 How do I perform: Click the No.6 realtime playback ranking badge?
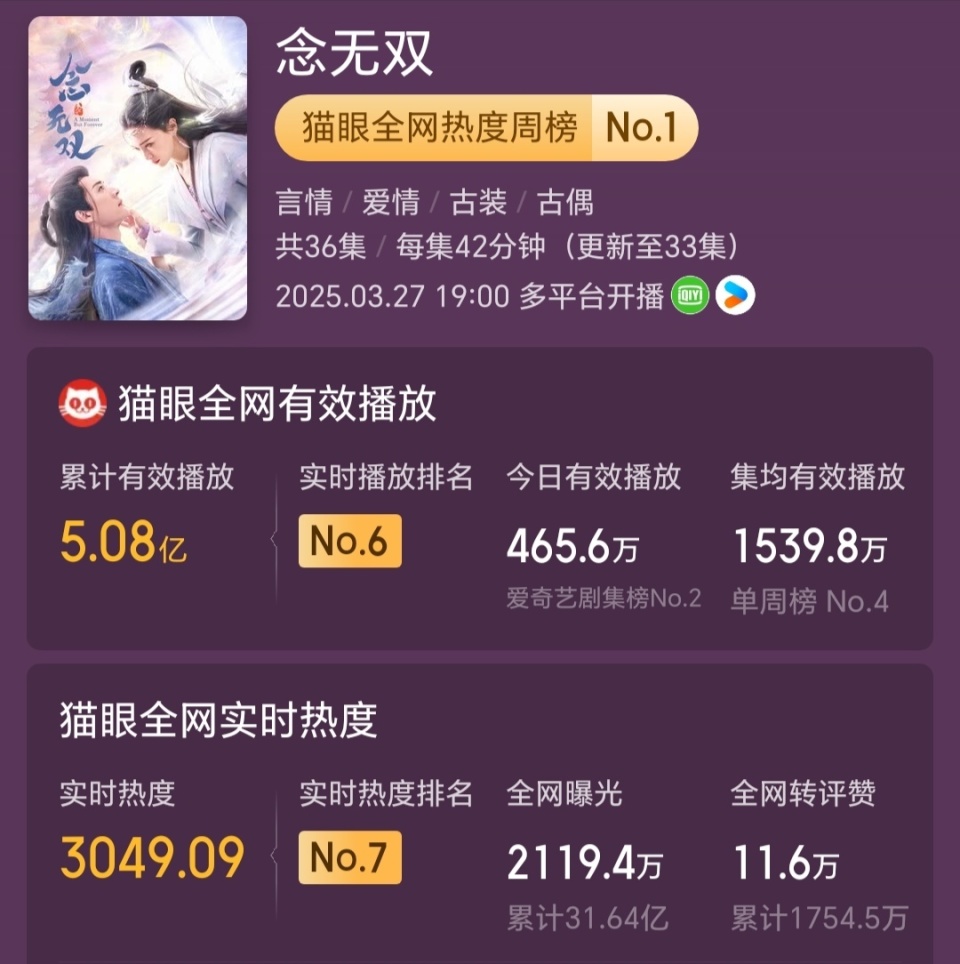(348, 541)
